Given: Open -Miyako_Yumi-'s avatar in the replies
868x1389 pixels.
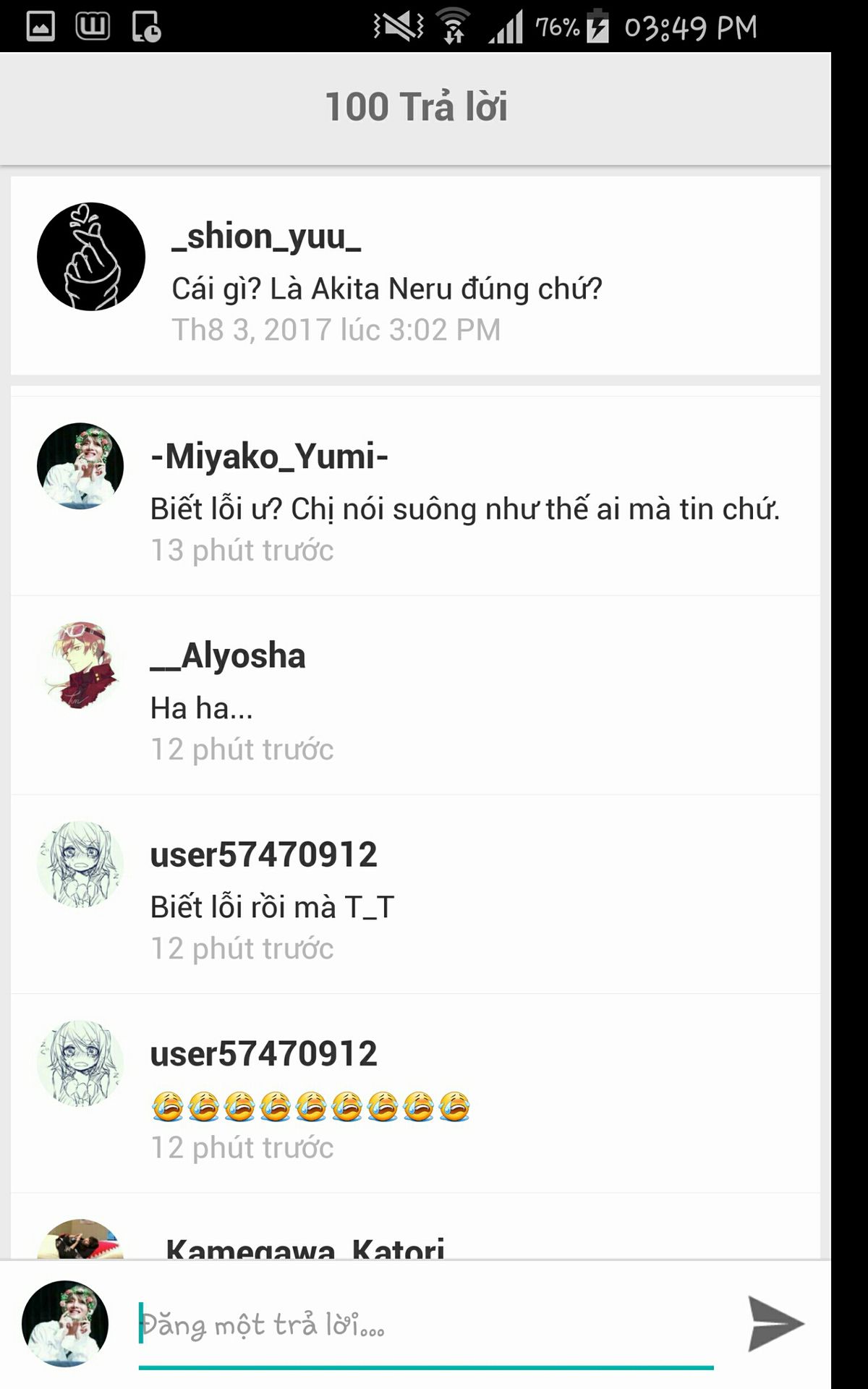Looking at the screenshot, I should (80, 466).
